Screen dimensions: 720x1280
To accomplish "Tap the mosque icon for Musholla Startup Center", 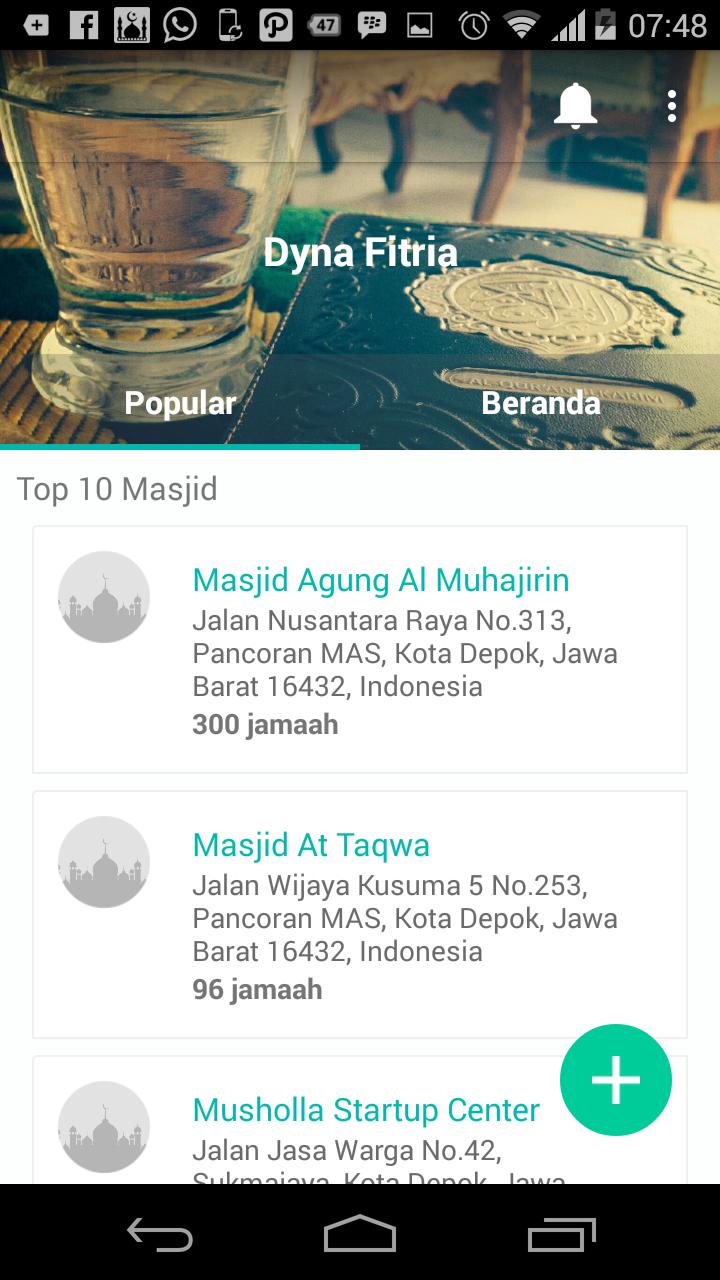I will (x=103, y=1126).
